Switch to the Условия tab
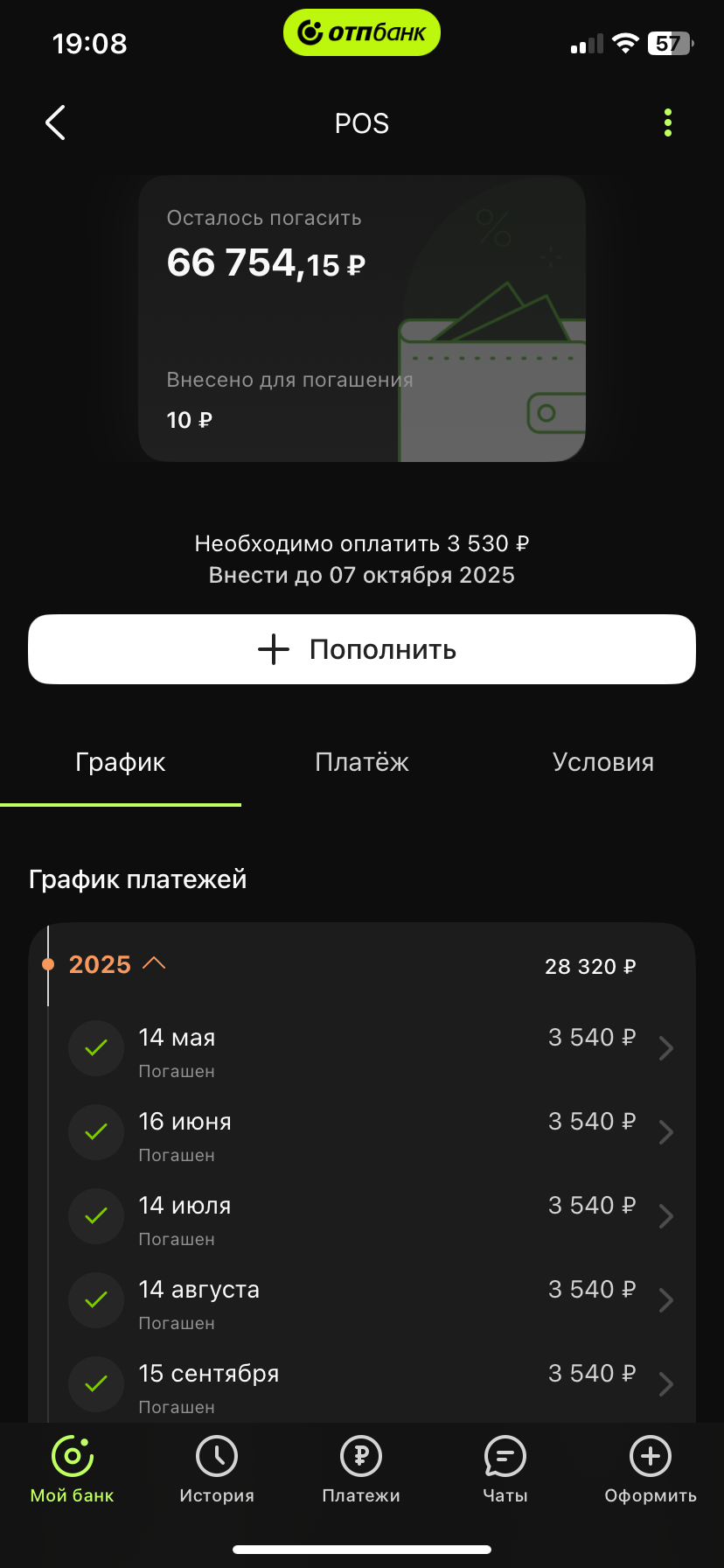Screen dimensions: 724x1568 pyautogui.click(x=602, y=762)
